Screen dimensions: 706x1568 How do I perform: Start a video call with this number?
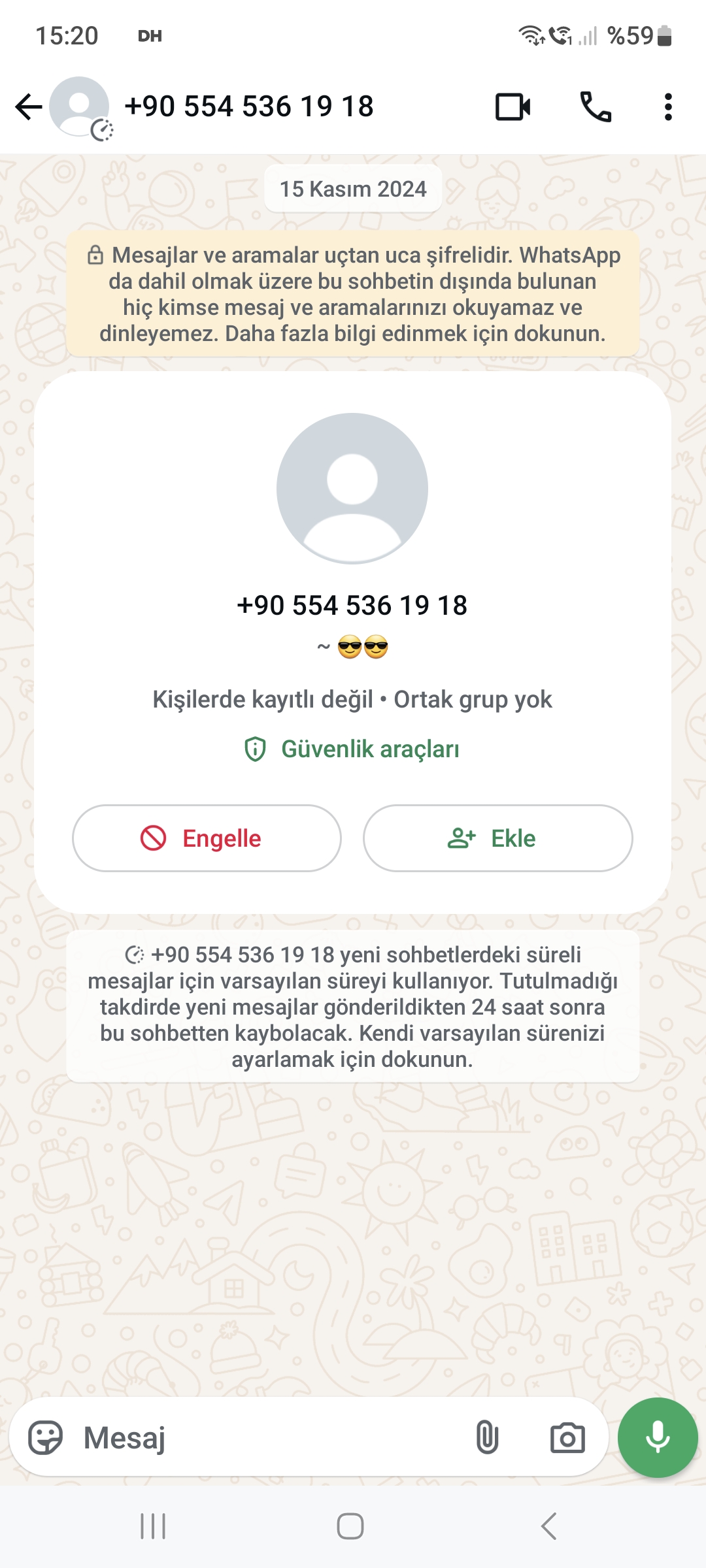(x=513, y=107)
